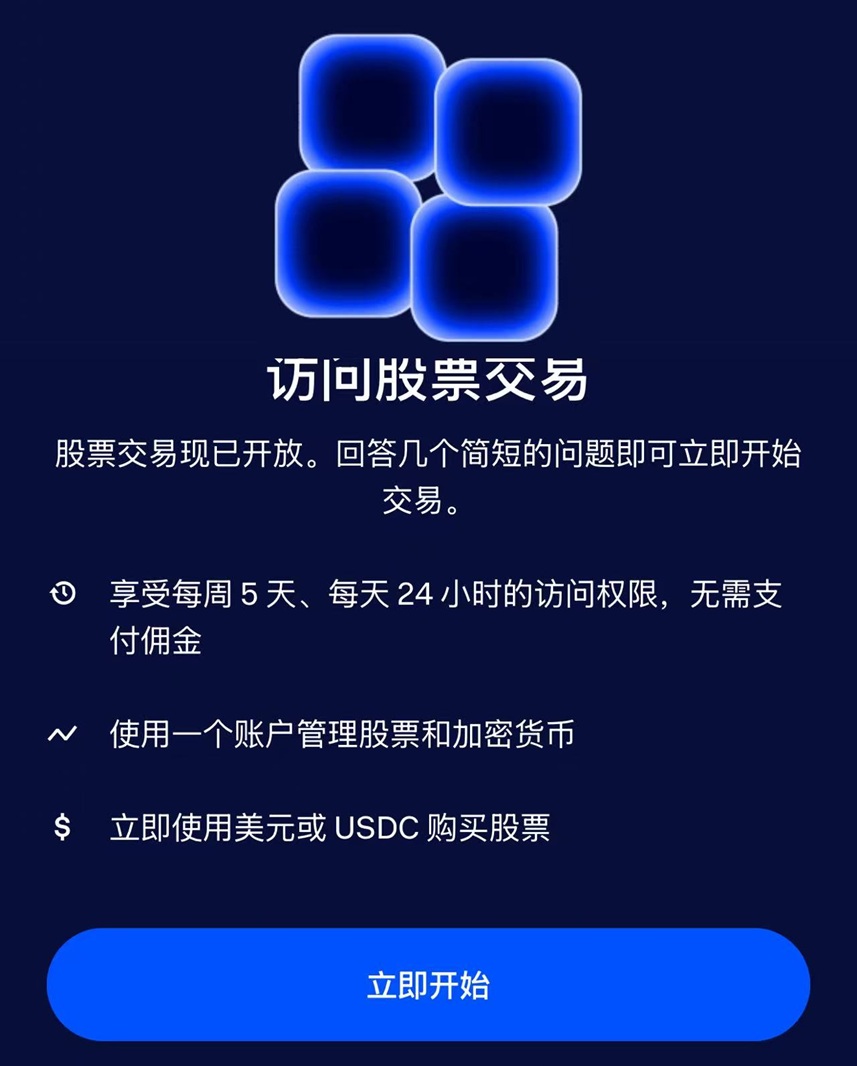The height and width of the screenshot is (1066, 857).
Task: Click the 立即开始 button's label text
Action: click(428, 984)
